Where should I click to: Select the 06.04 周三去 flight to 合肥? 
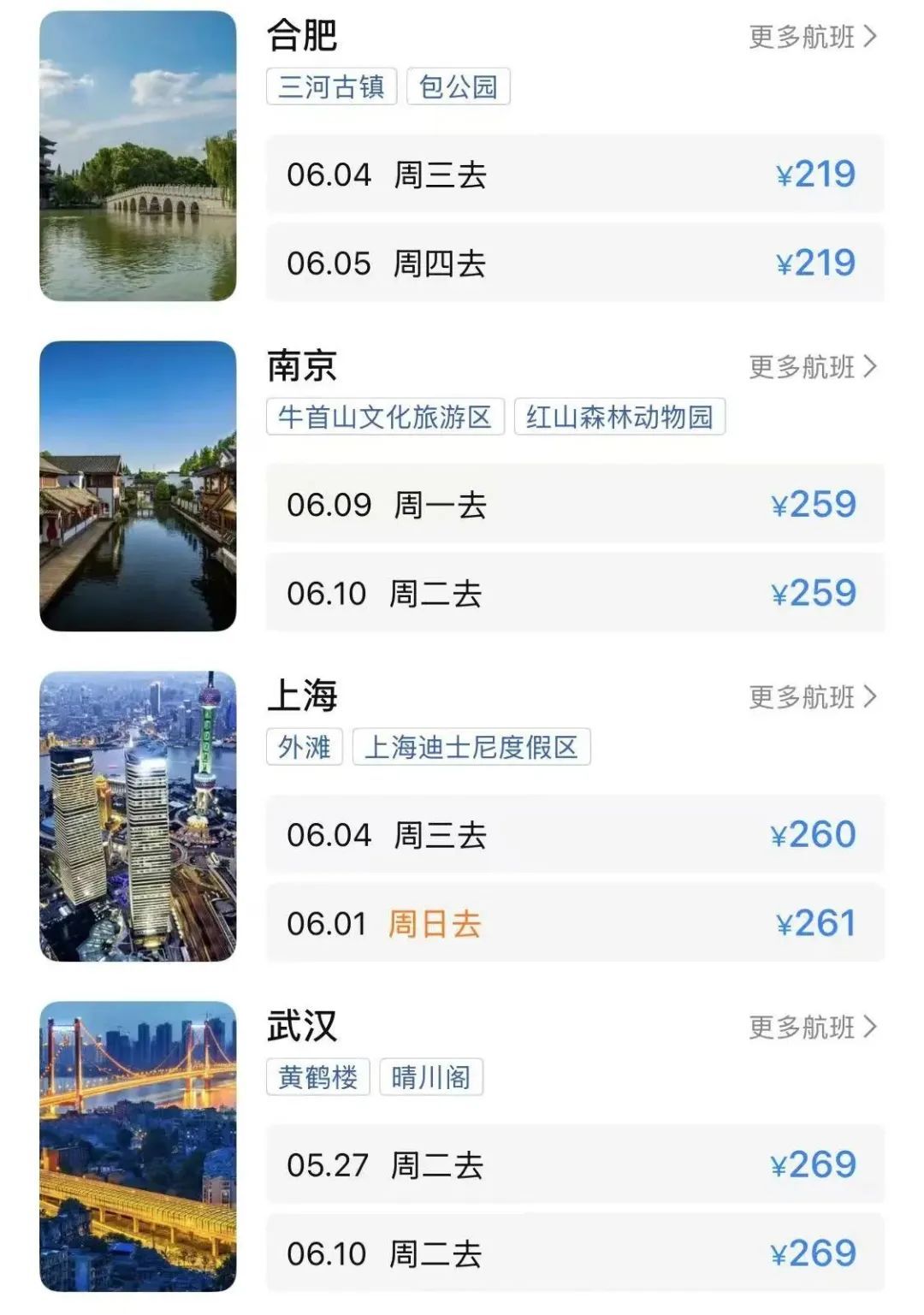pyautogui.click(x=574, y=175)
